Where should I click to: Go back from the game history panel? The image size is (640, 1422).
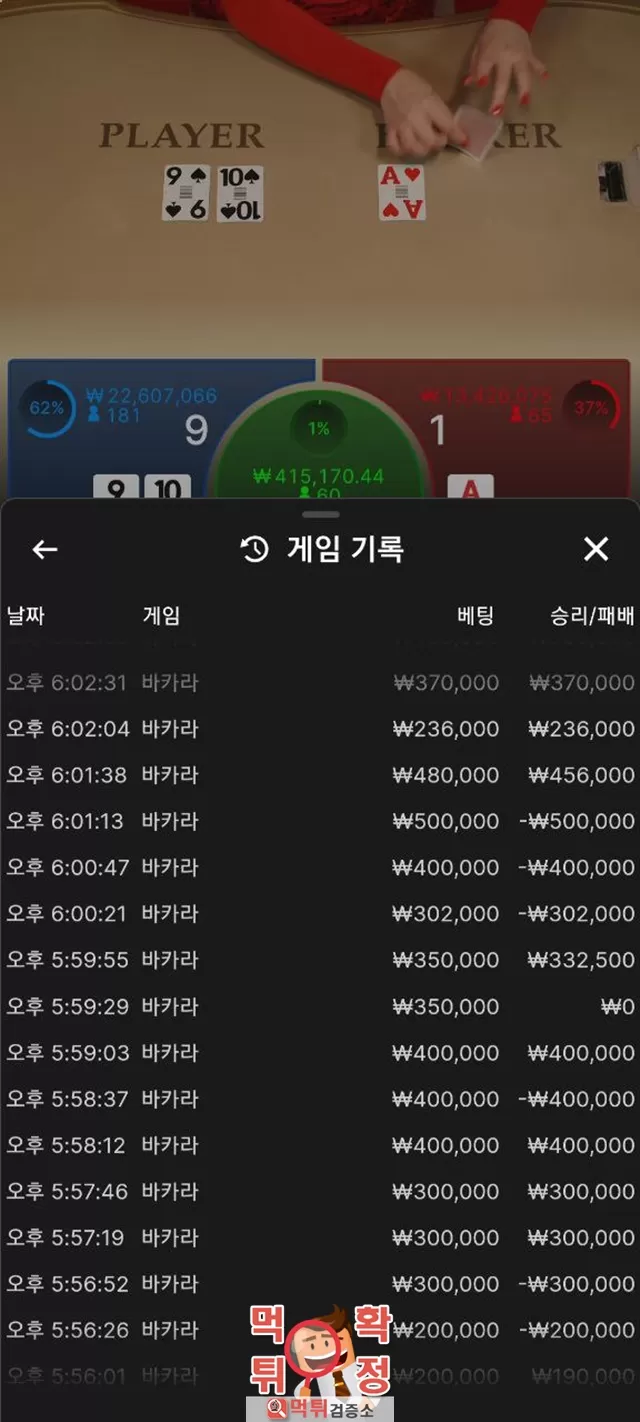[45, 549]
